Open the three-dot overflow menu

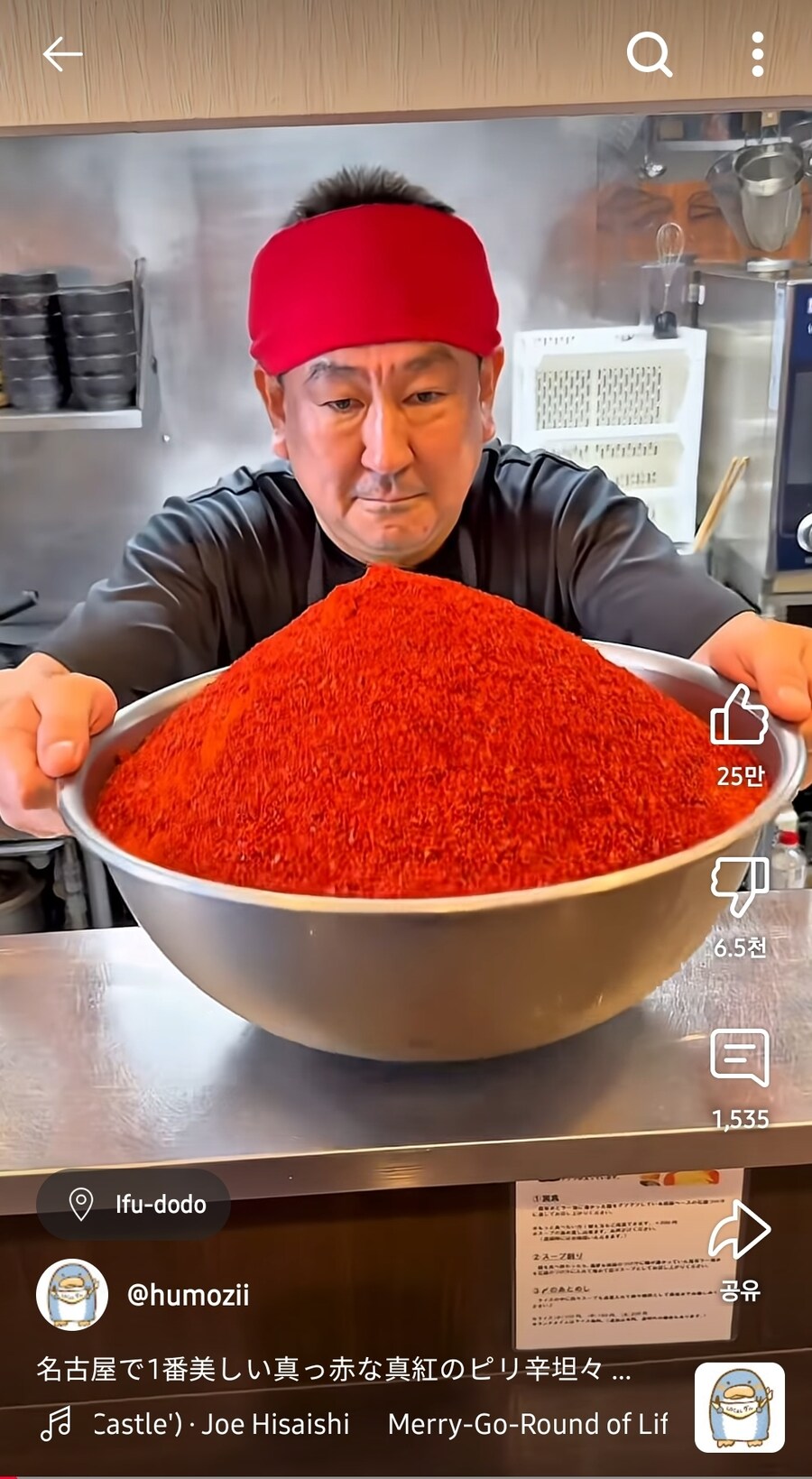point(757,54)
